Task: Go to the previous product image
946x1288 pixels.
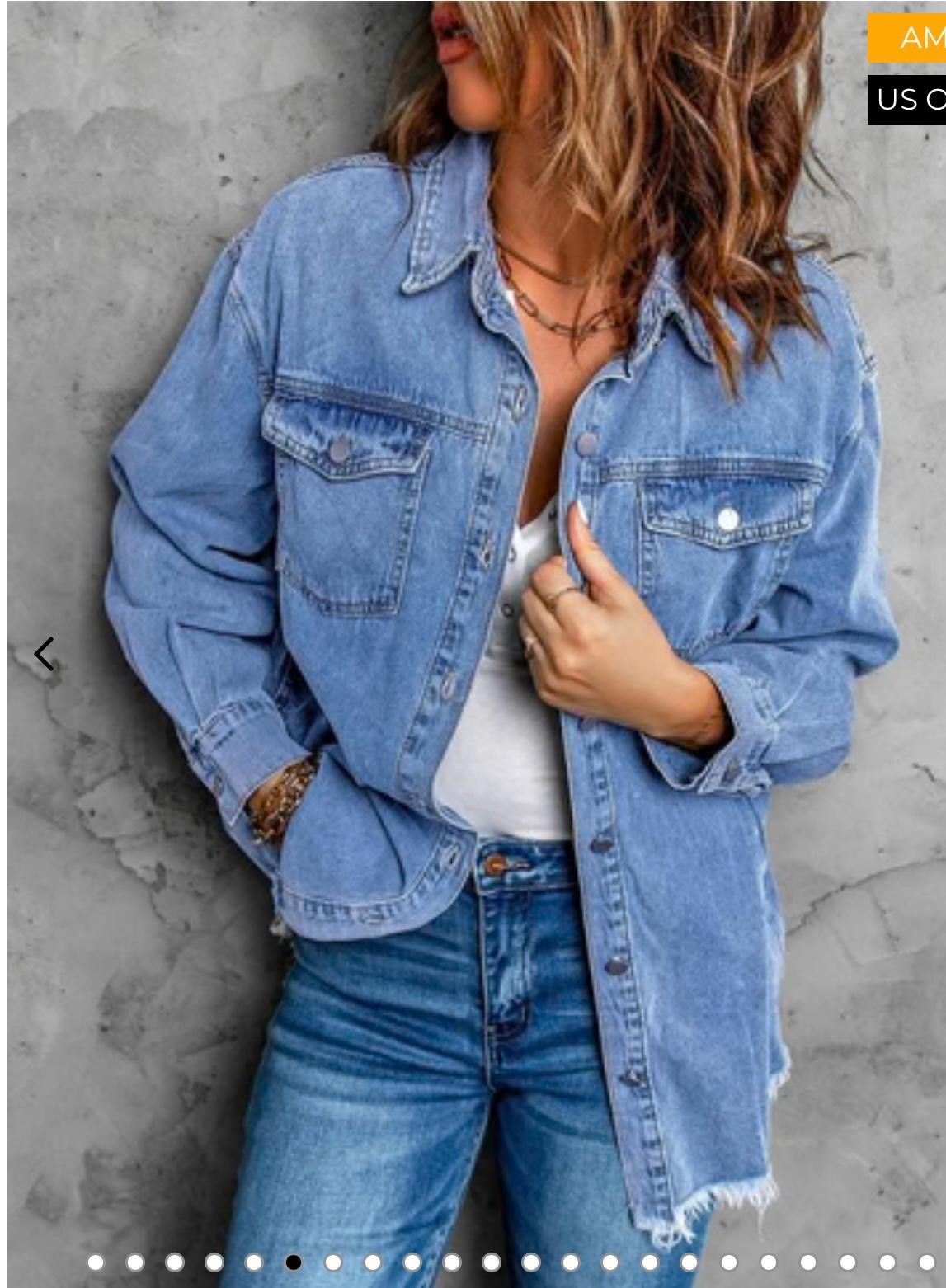Action: click(45, 654)
